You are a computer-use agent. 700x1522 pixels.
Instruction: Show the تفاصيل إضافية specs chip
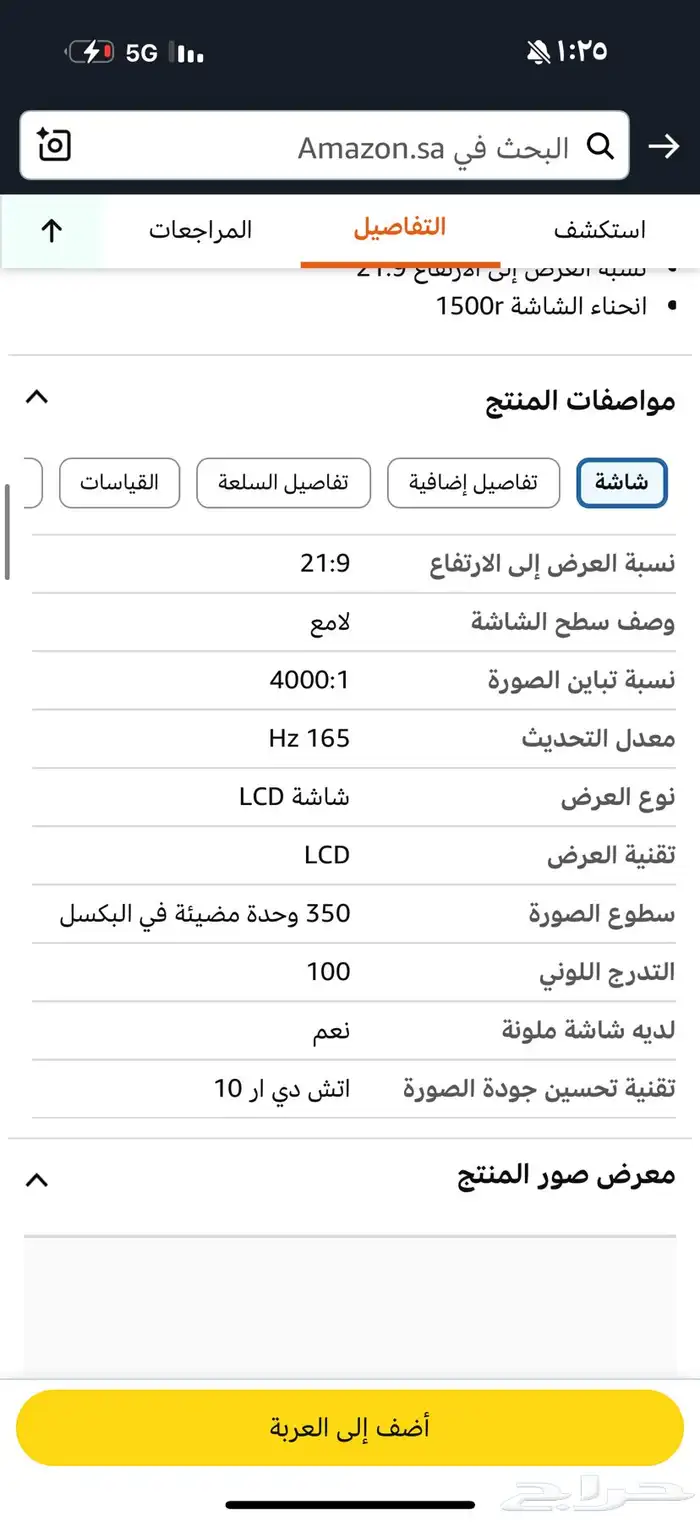coord(473,484)
